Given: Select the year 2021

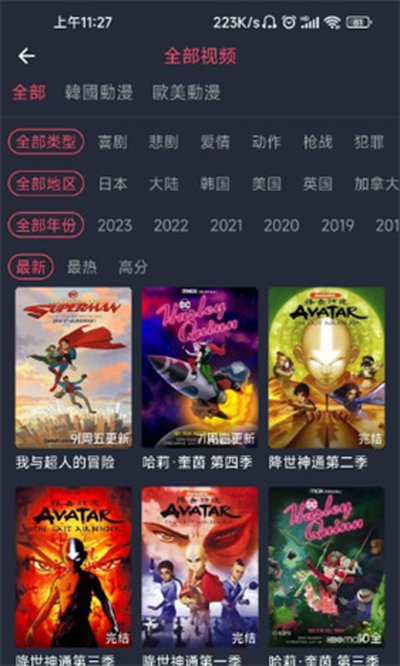Looking at the screenshot, I should tap(226, 226).
